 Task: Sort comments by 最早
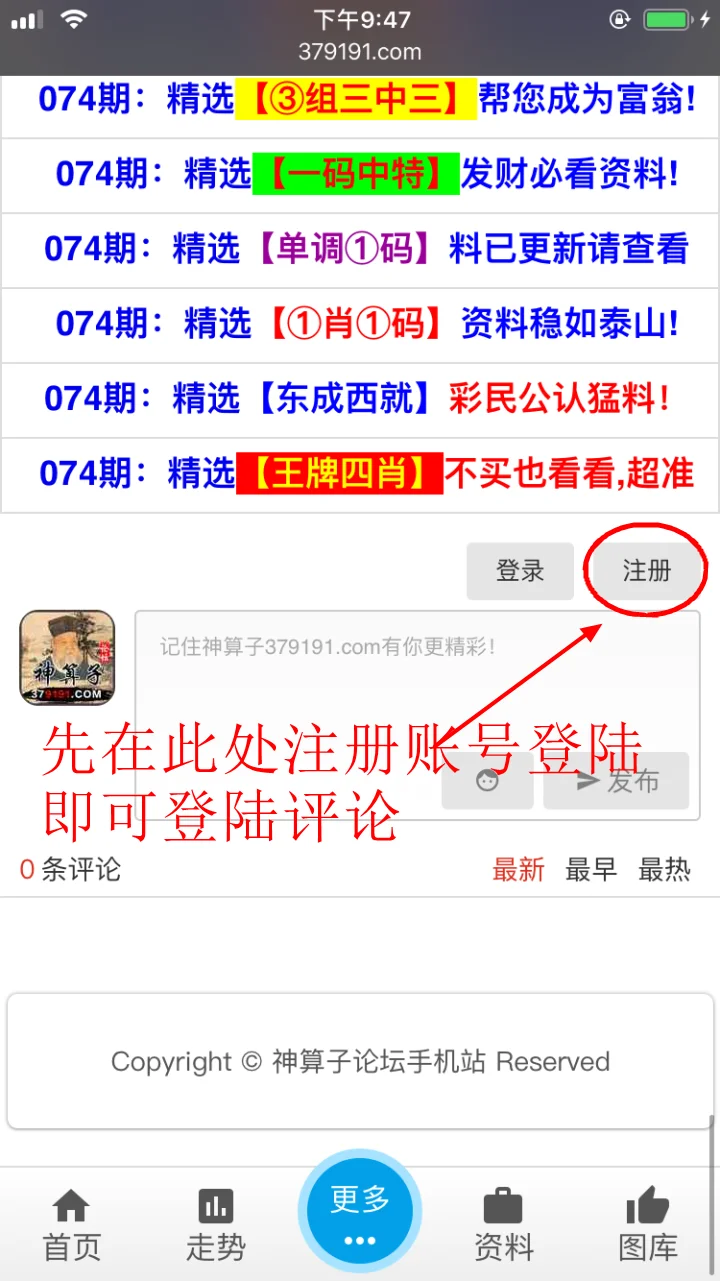tap(591, 870)
